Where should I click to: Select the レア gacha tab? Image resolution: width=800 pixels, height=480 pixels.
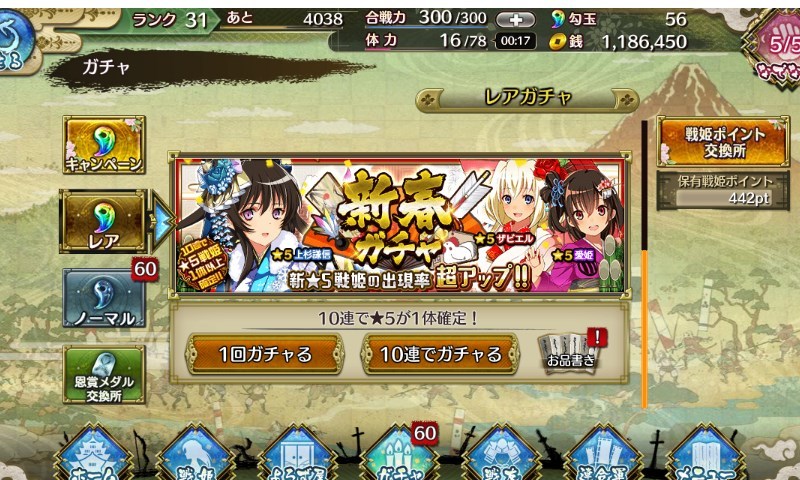(x=104, y=223)
